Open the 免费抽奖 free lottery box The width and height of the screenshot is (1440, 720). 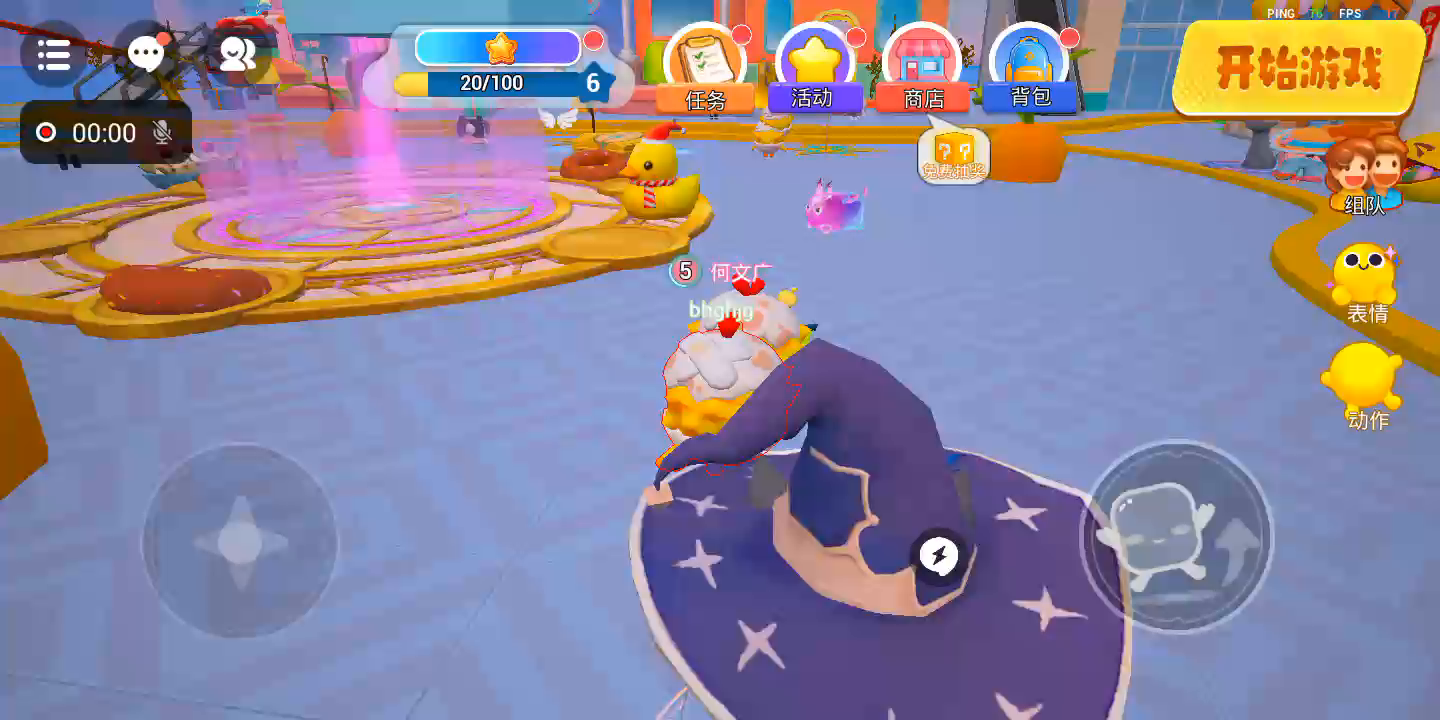pyautogui.click(x=953, y=156)
